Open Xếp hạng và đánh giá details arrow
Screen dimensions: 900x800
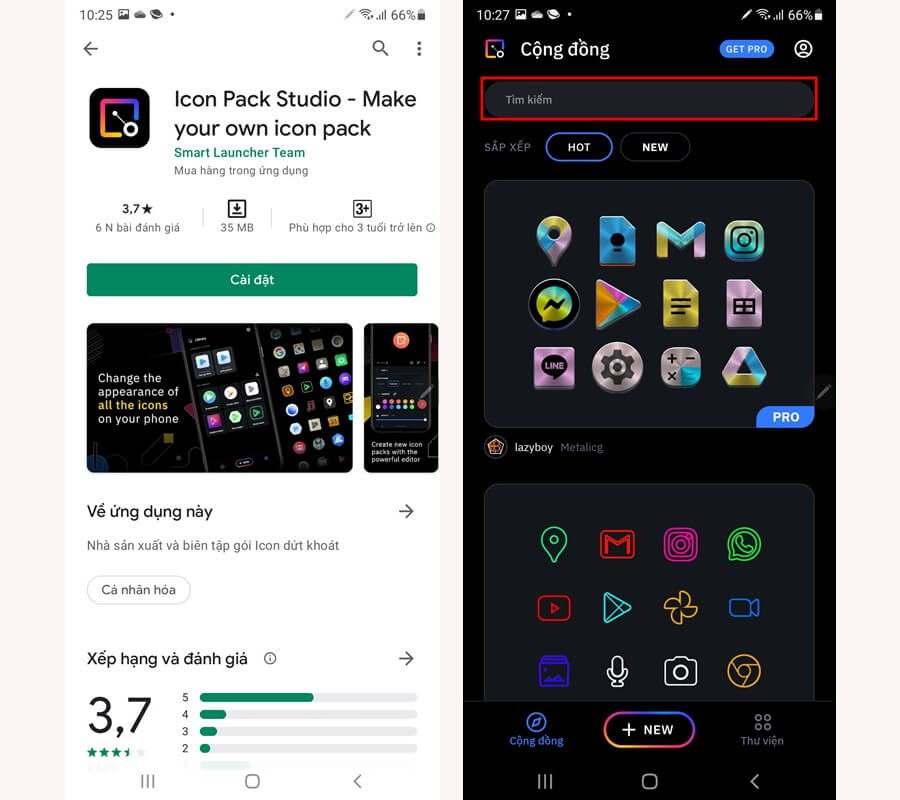click(405, 658)
